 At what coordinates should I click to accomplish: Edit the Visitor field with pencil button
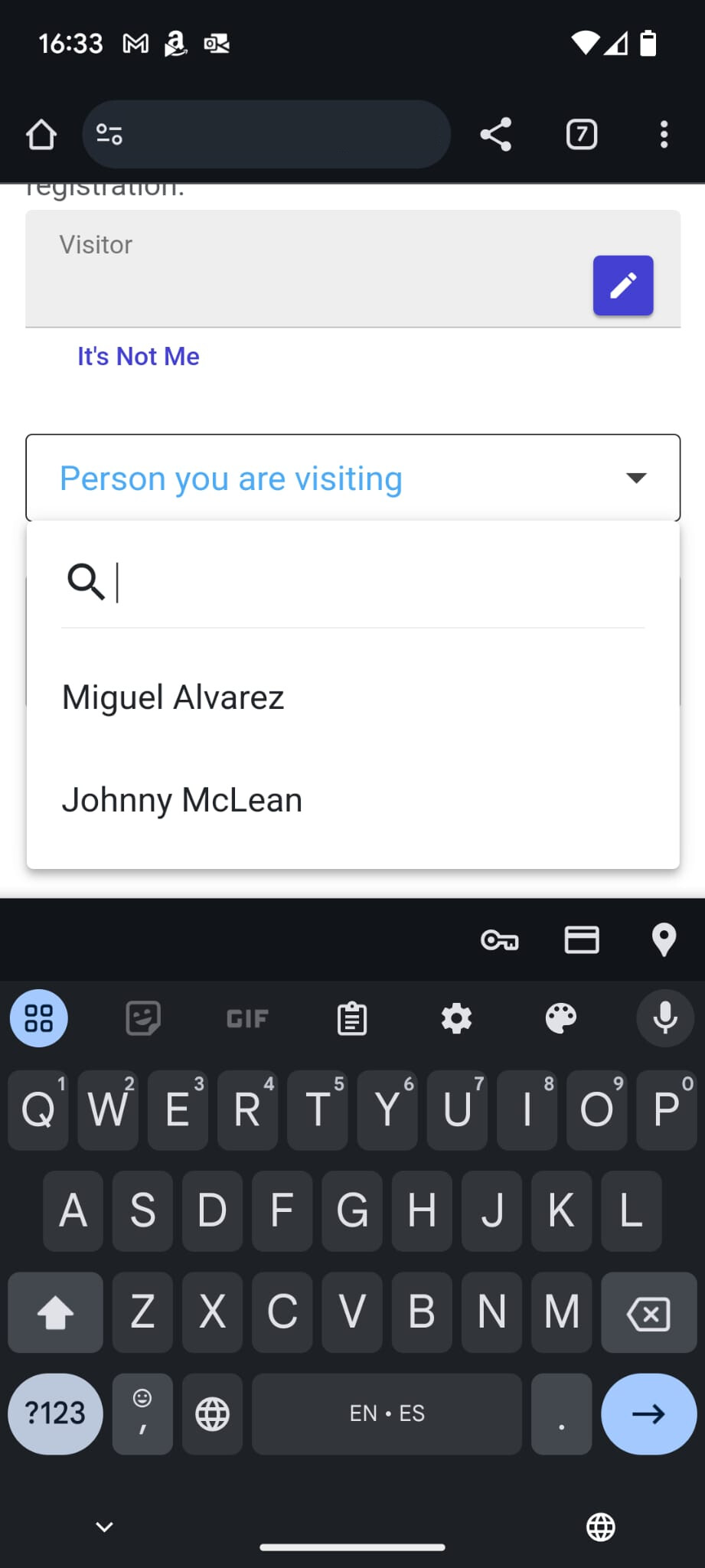[x=623, y=286]
